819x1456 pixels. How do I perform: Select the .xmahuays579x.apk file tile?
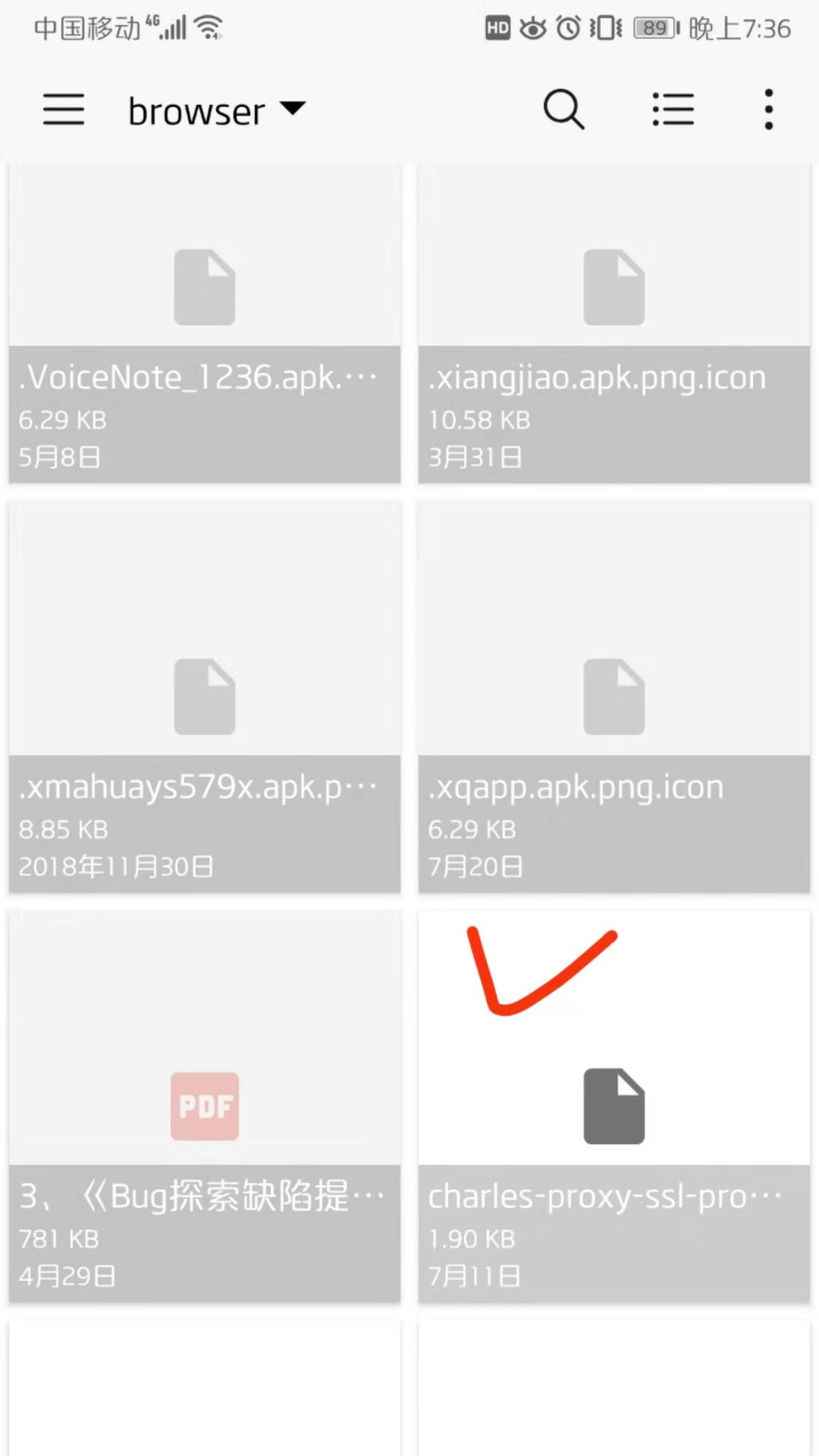click(205, 697)
